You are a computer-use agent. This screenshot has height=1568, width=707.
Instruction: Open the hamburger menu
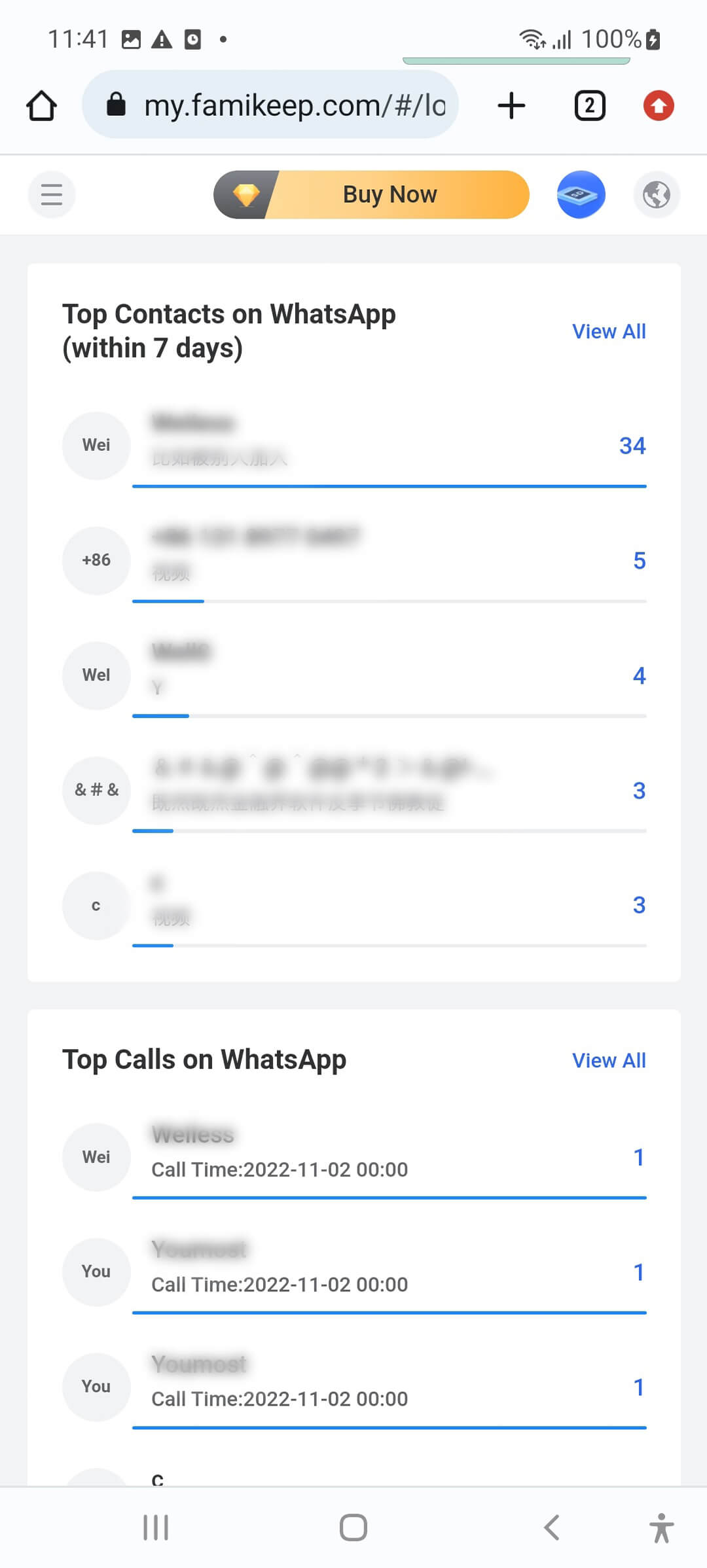coord(51,194)
